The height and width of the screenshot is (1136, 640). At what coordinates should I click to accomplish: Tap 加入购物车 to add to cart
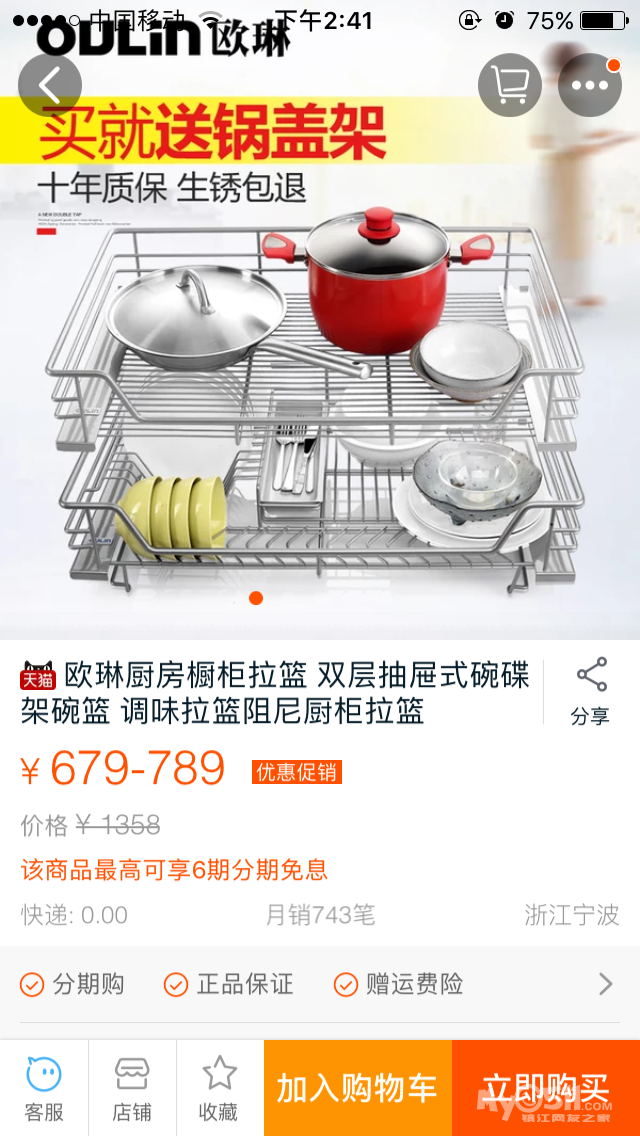(357, 1088)
